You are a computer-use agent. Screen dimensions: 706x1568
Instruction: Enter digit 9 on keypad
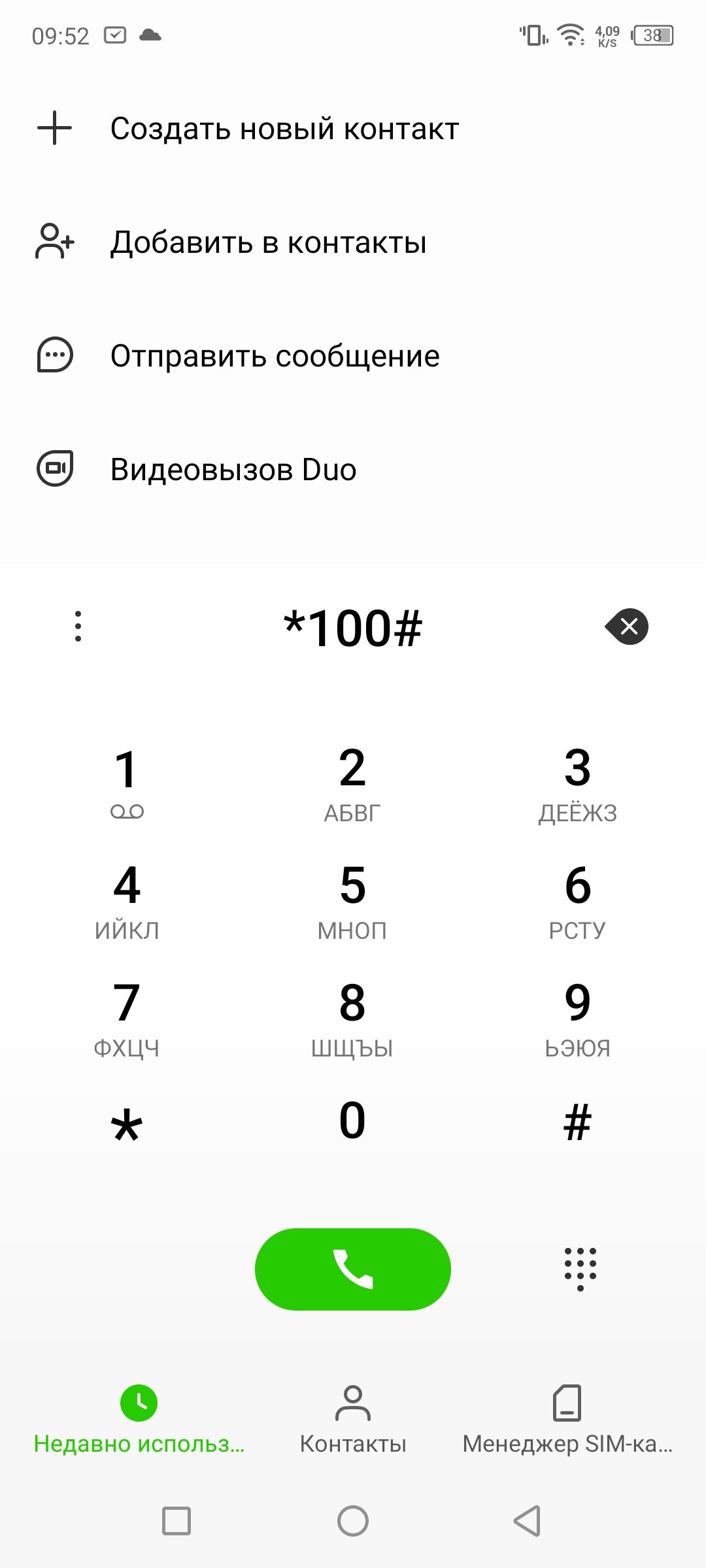coord(578,1018)
